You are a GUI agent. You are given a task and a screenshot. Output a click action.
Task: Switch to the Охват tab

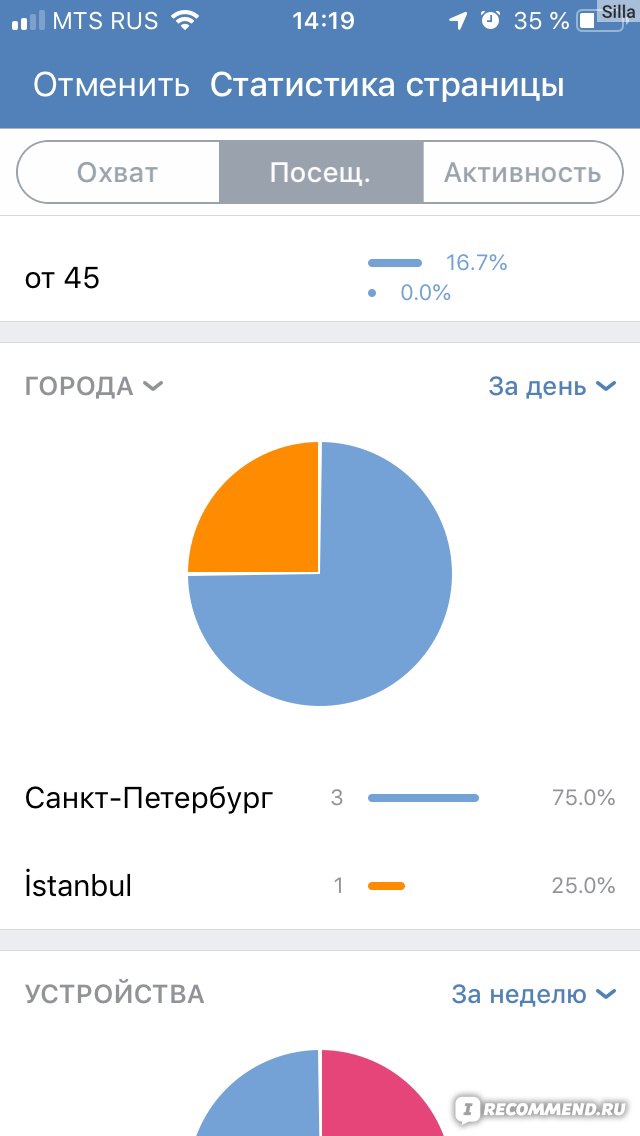click(117, 172)
